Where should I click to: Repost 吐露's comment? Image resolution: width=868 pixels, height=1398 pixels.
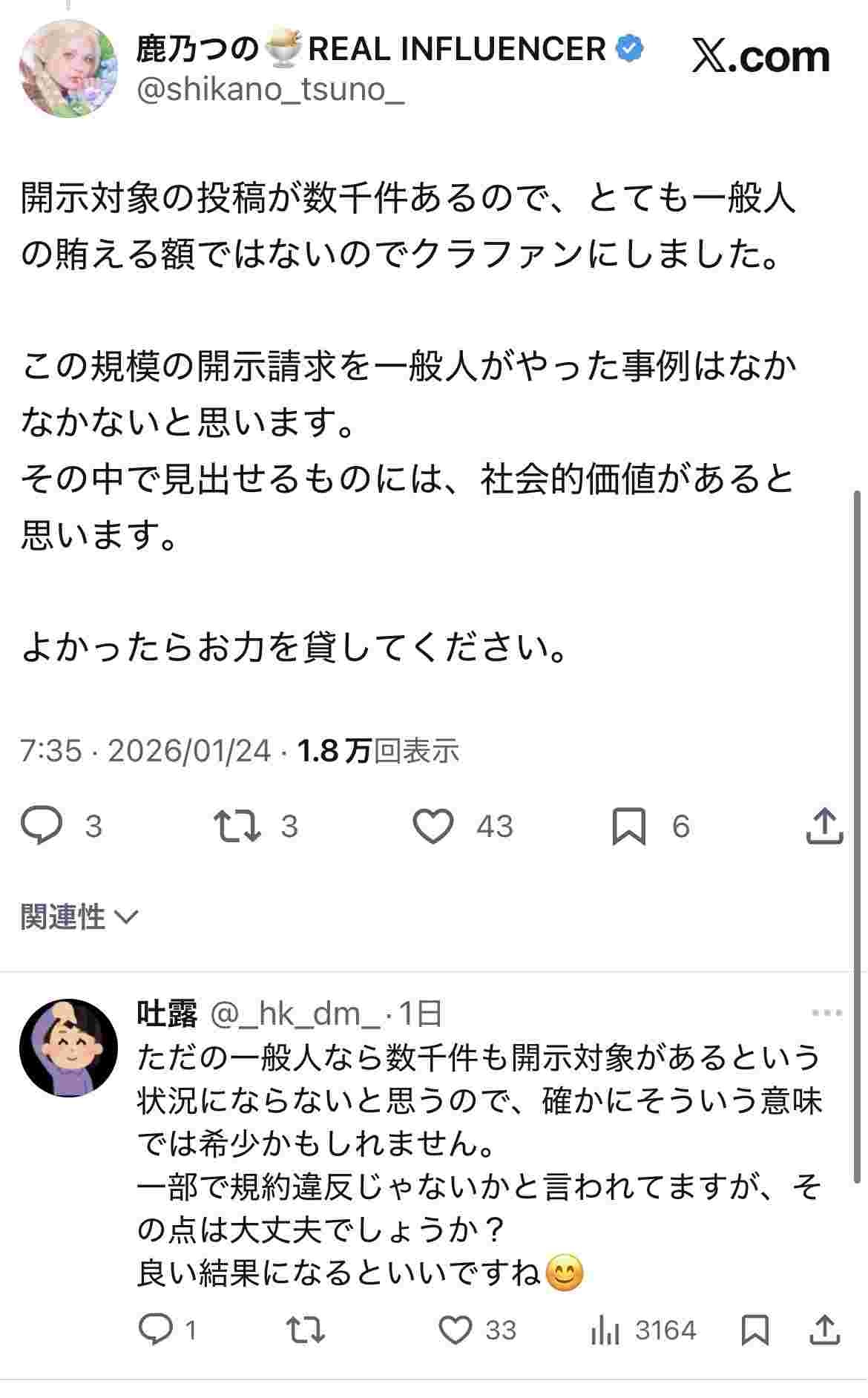[x=306, y=1330]
